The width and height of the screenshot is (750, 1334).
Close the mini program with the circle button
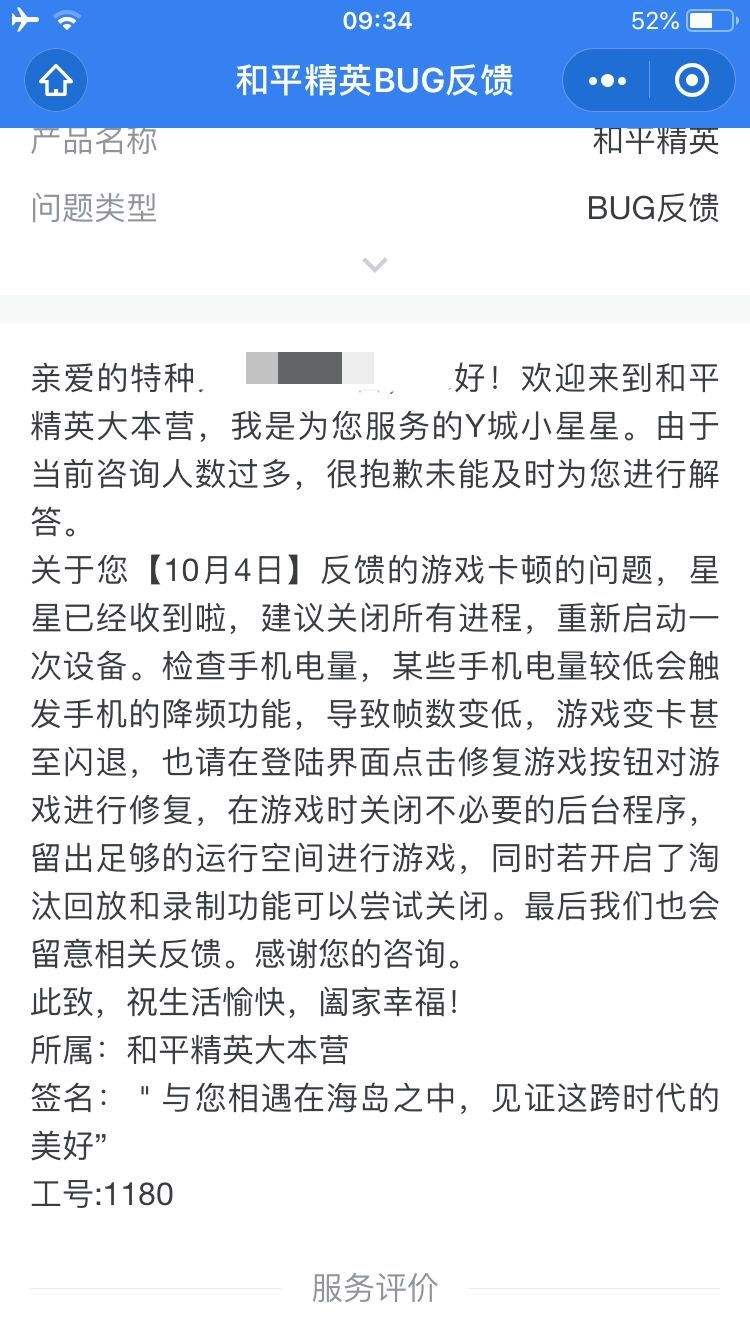(x=692, y=80)
